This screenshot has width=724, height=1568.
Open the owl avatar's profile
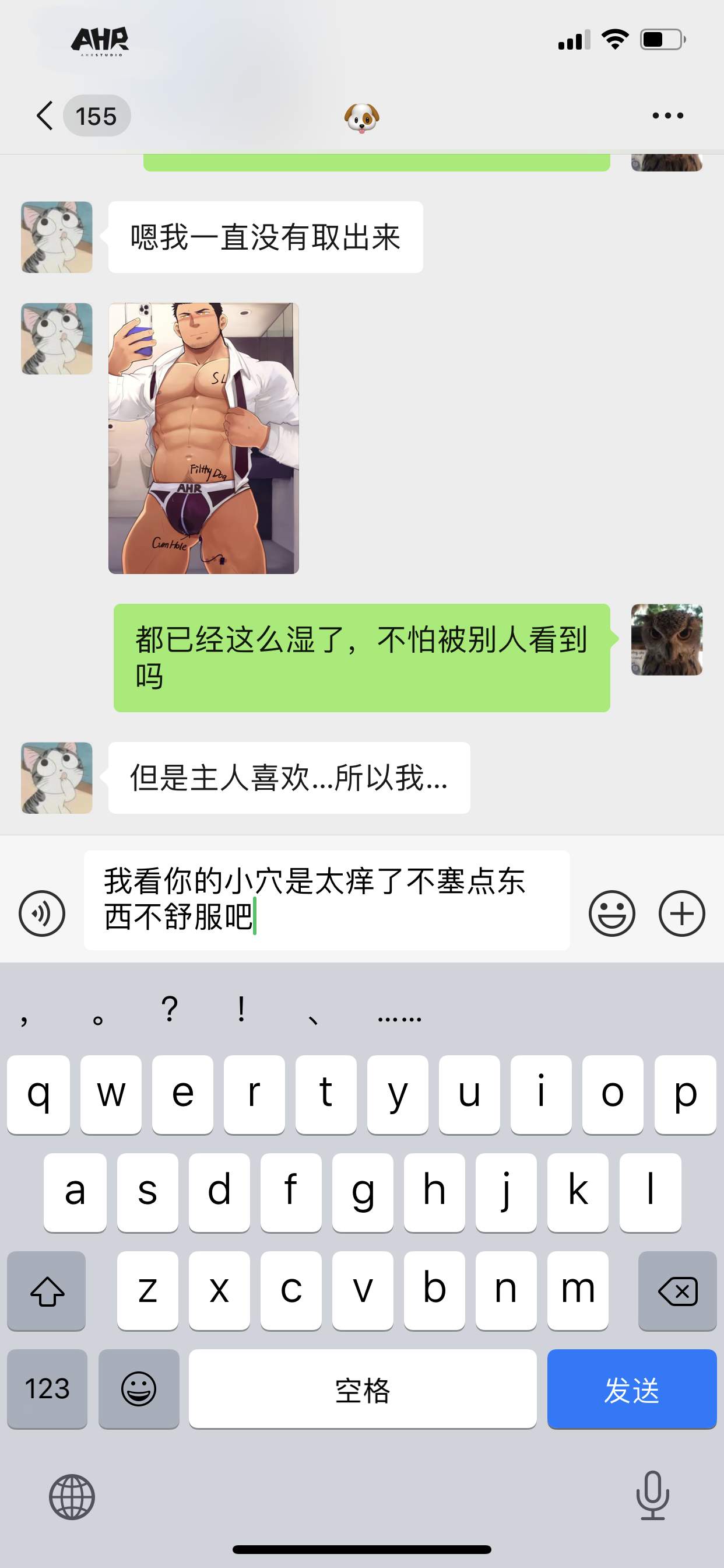point(666,639)
